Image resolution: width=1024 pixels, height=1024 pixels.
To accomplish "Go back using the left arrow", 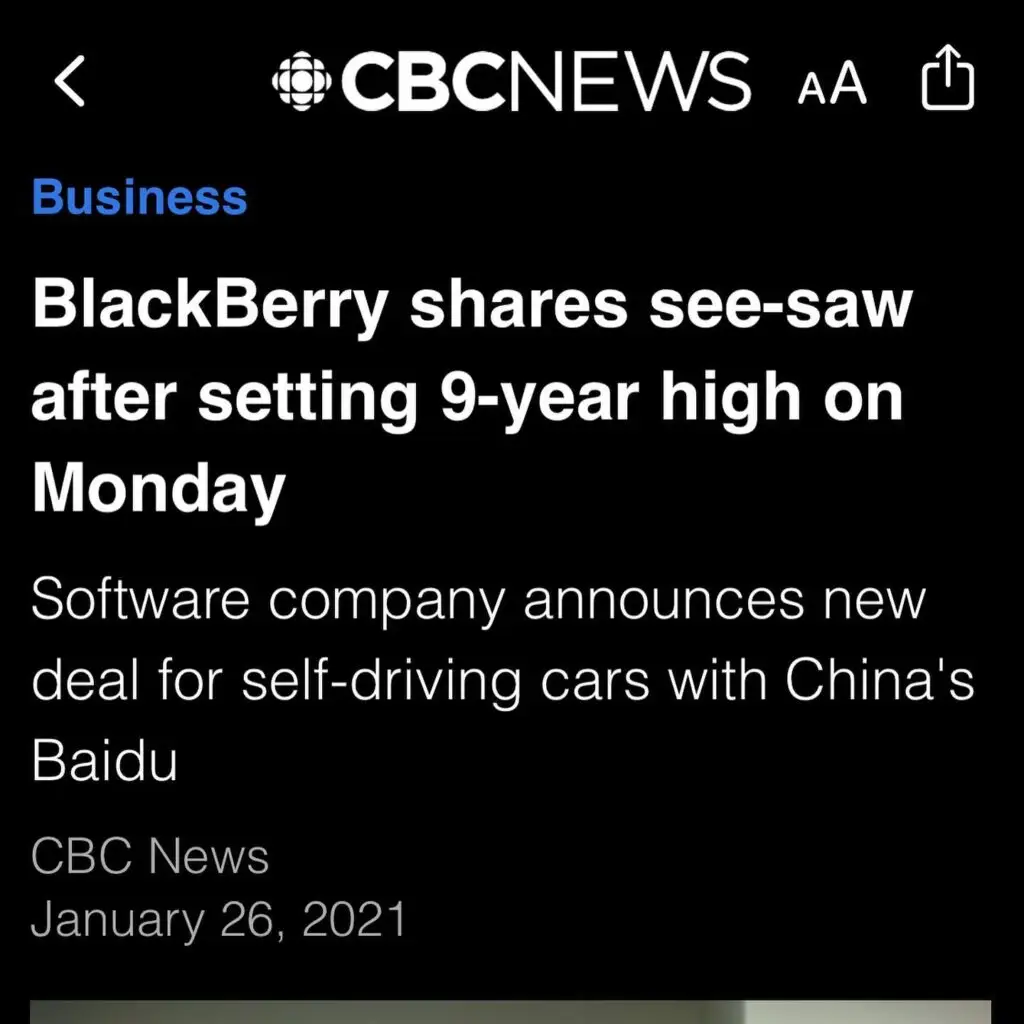I will (70, 82).
